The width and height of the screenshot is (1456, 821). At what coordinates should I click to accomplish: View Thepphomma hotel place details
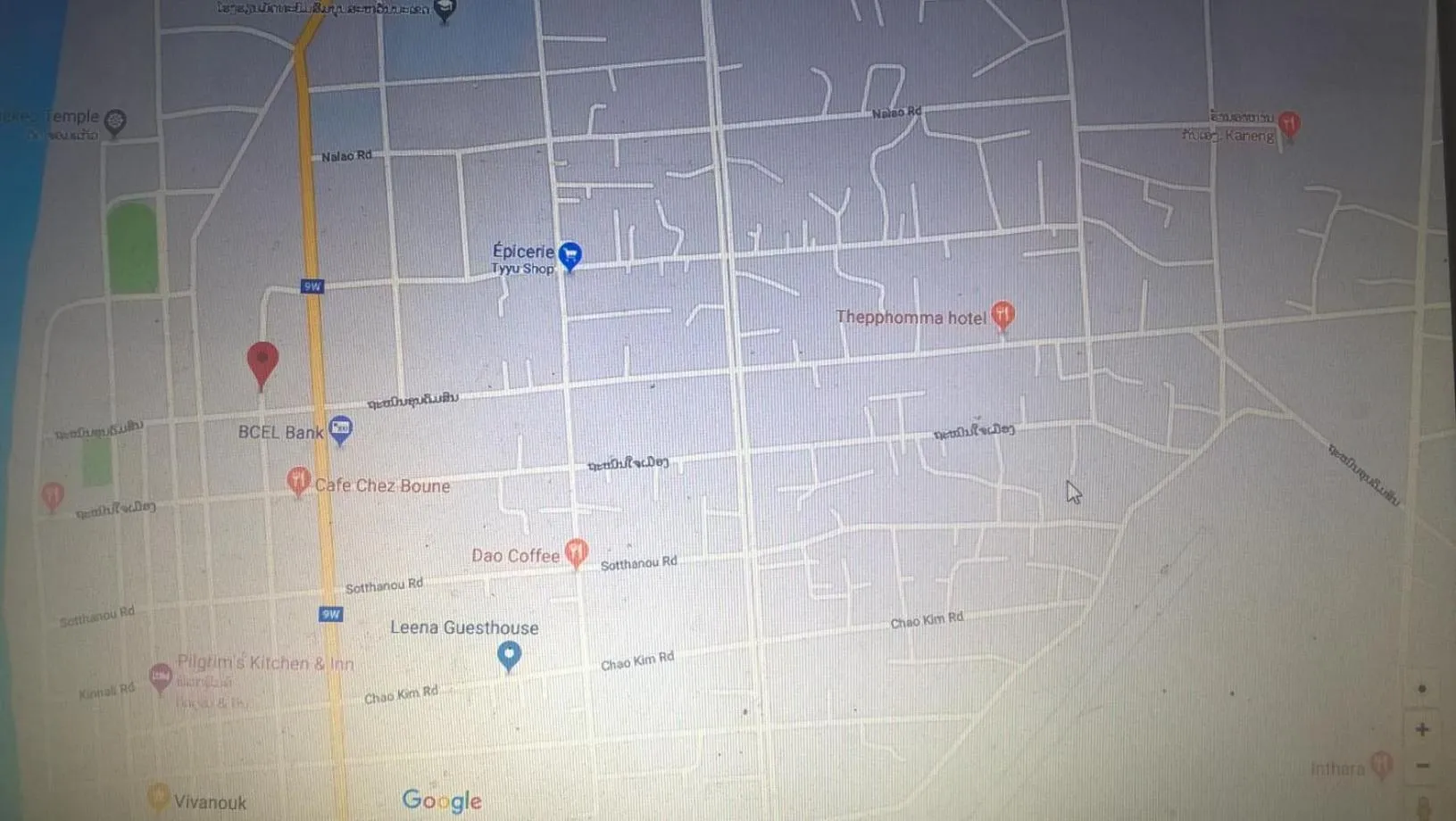(1003, 314)
